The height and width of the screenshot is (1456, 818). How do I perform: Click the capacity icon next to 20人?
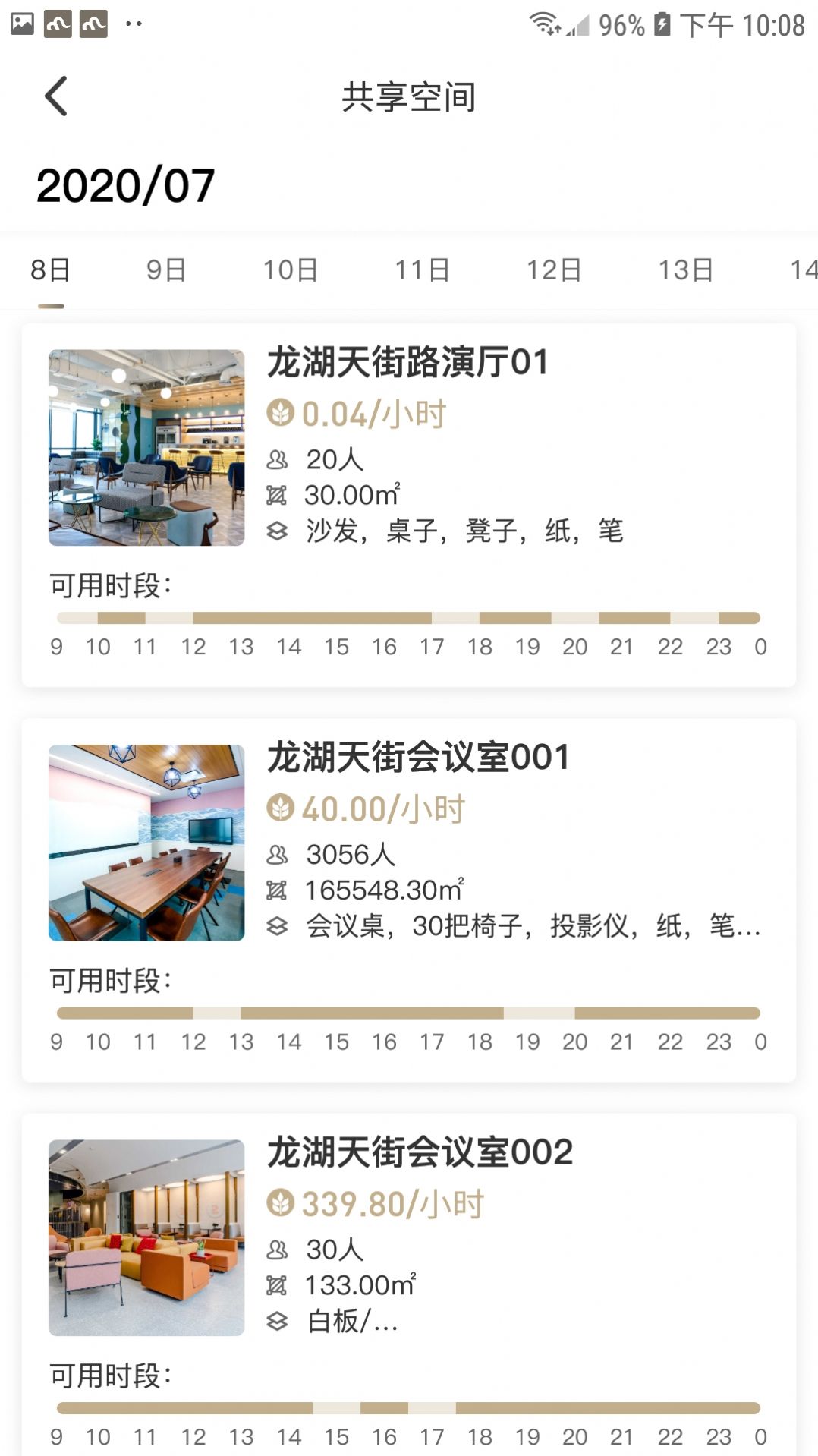tap(278, 459)
